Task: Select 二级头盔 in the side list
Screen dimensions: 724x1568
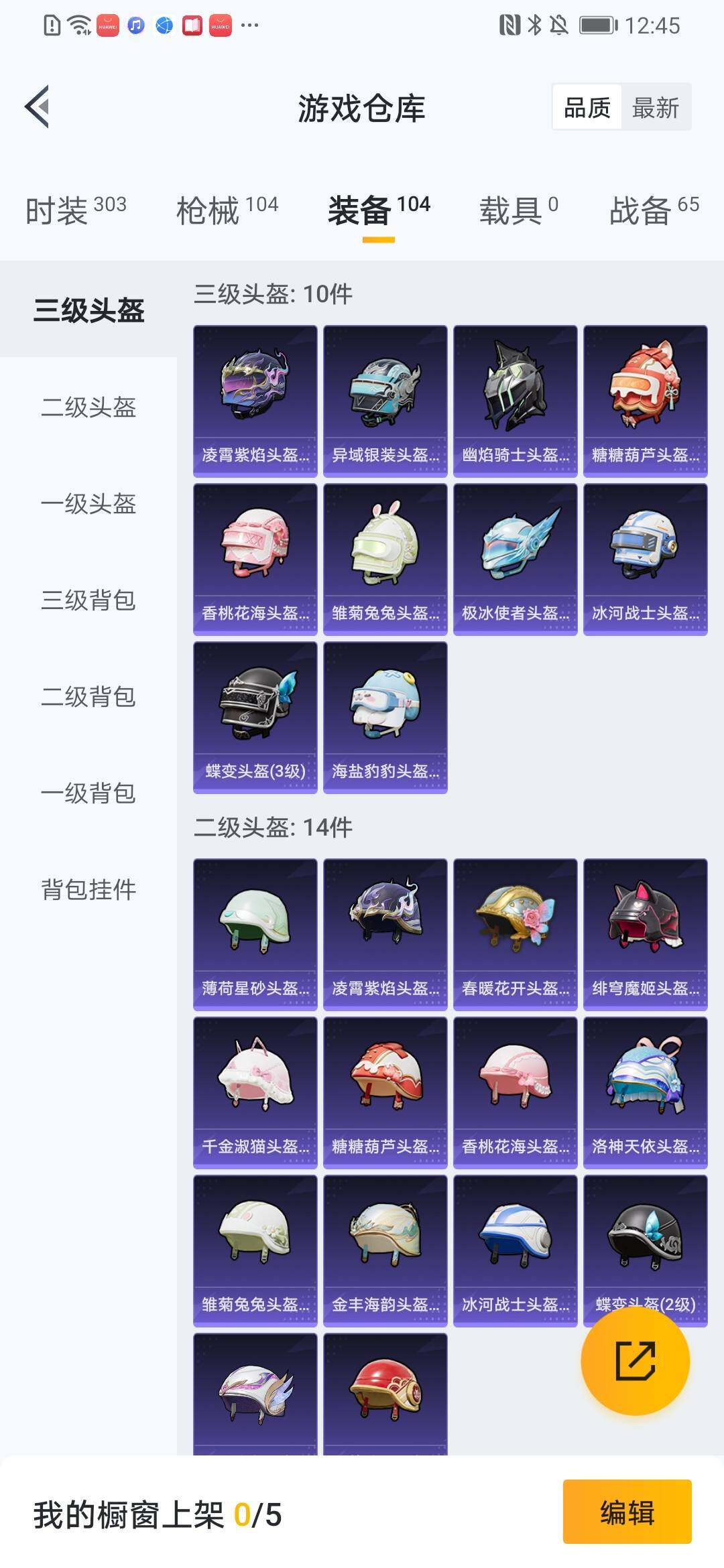Action: [88, 407]
